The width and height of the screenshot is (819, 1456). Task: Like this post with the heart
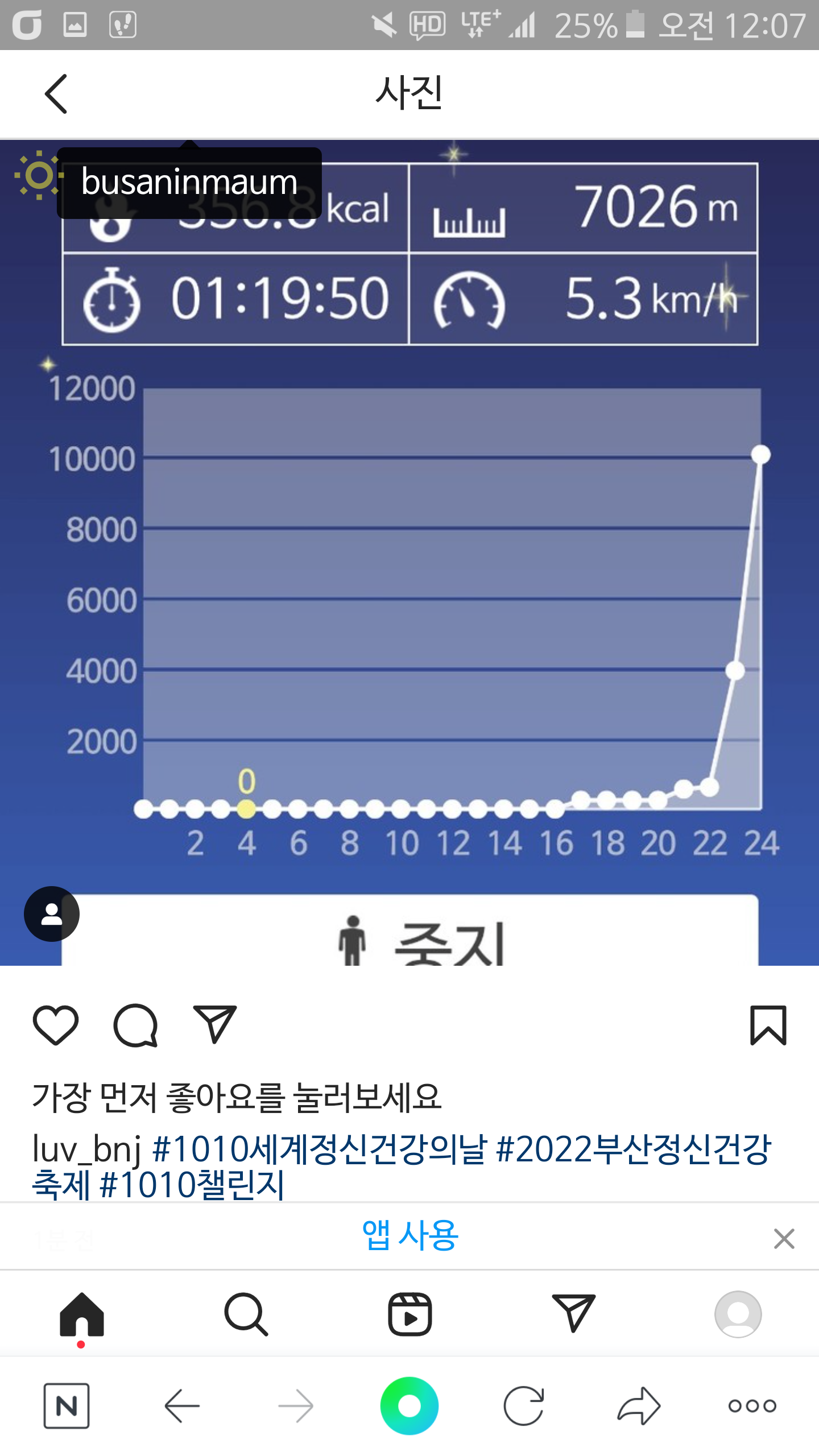(56, 1025)
